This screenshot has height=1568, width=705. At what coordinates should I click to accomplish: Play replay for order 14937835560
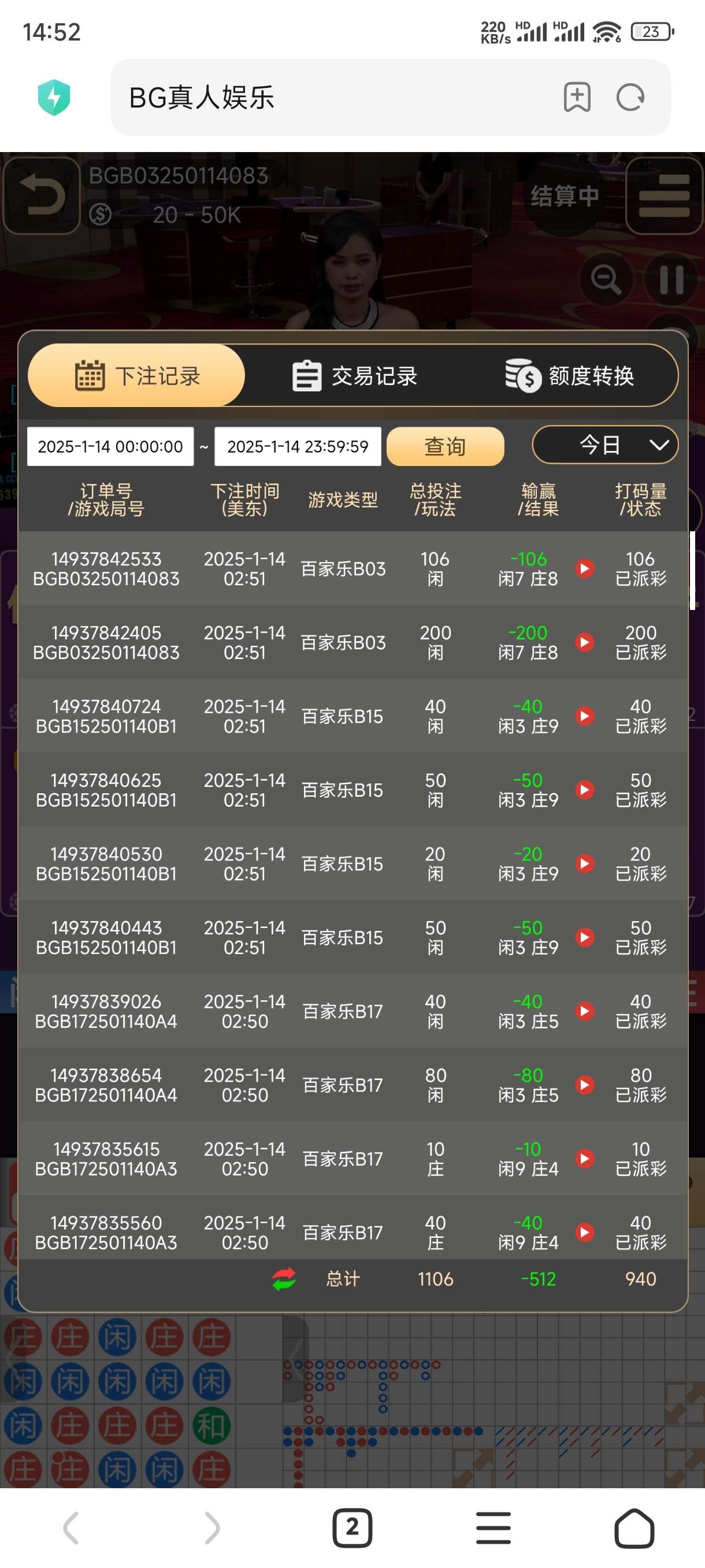click(x=585, y=1232)
